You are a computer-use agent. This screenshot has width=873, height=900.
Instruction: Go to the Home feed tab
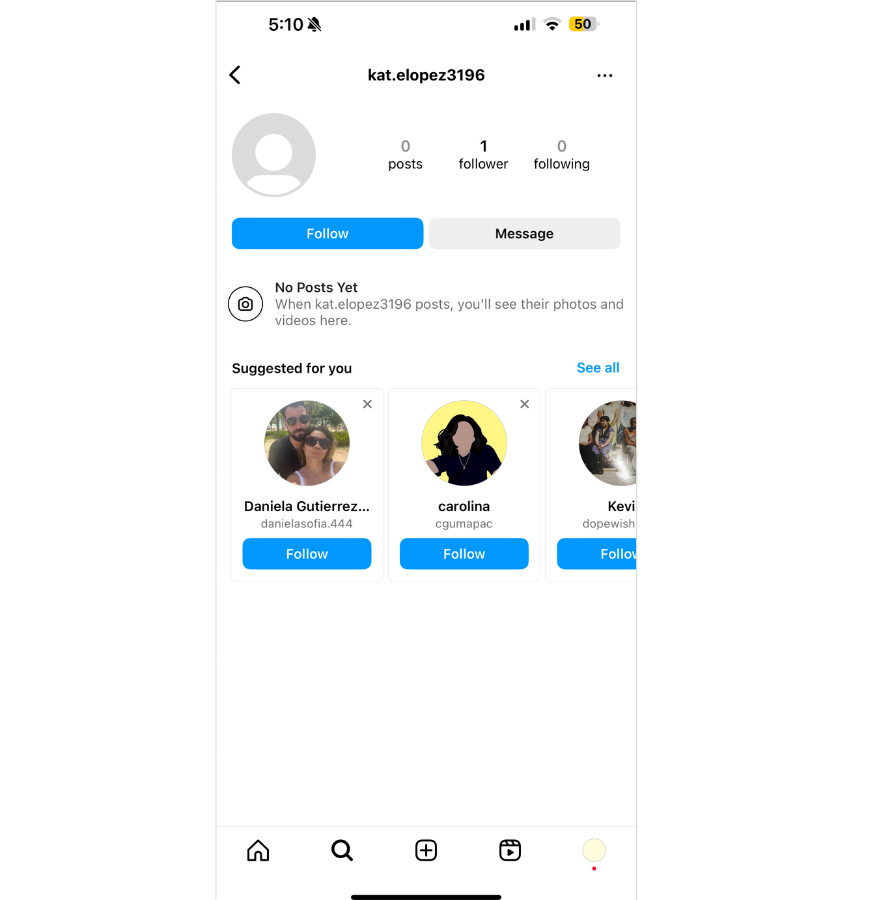pyautogui.click(x=258, y=850)
